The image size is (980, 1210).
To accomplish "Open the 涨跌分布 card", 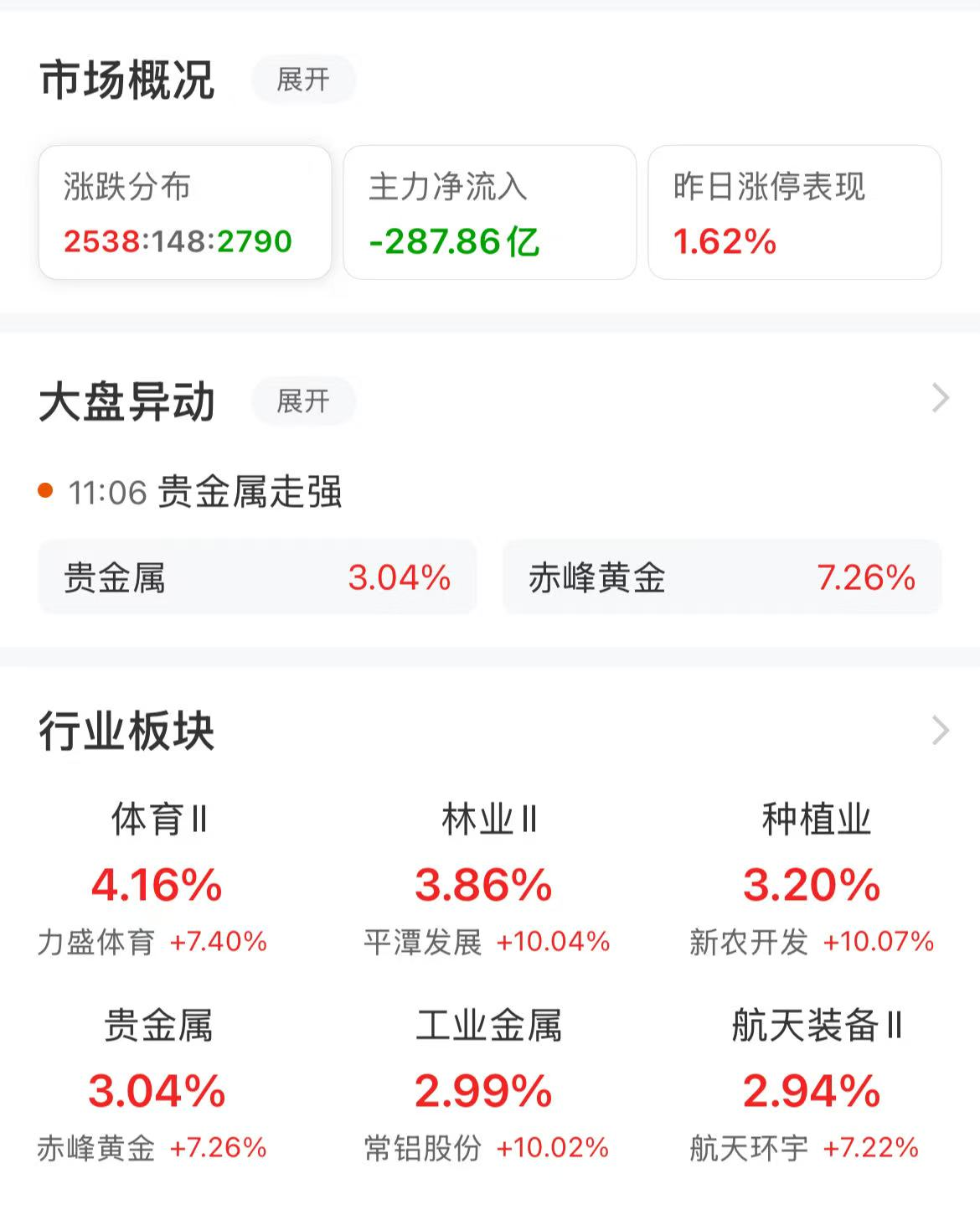I will 185,212.
